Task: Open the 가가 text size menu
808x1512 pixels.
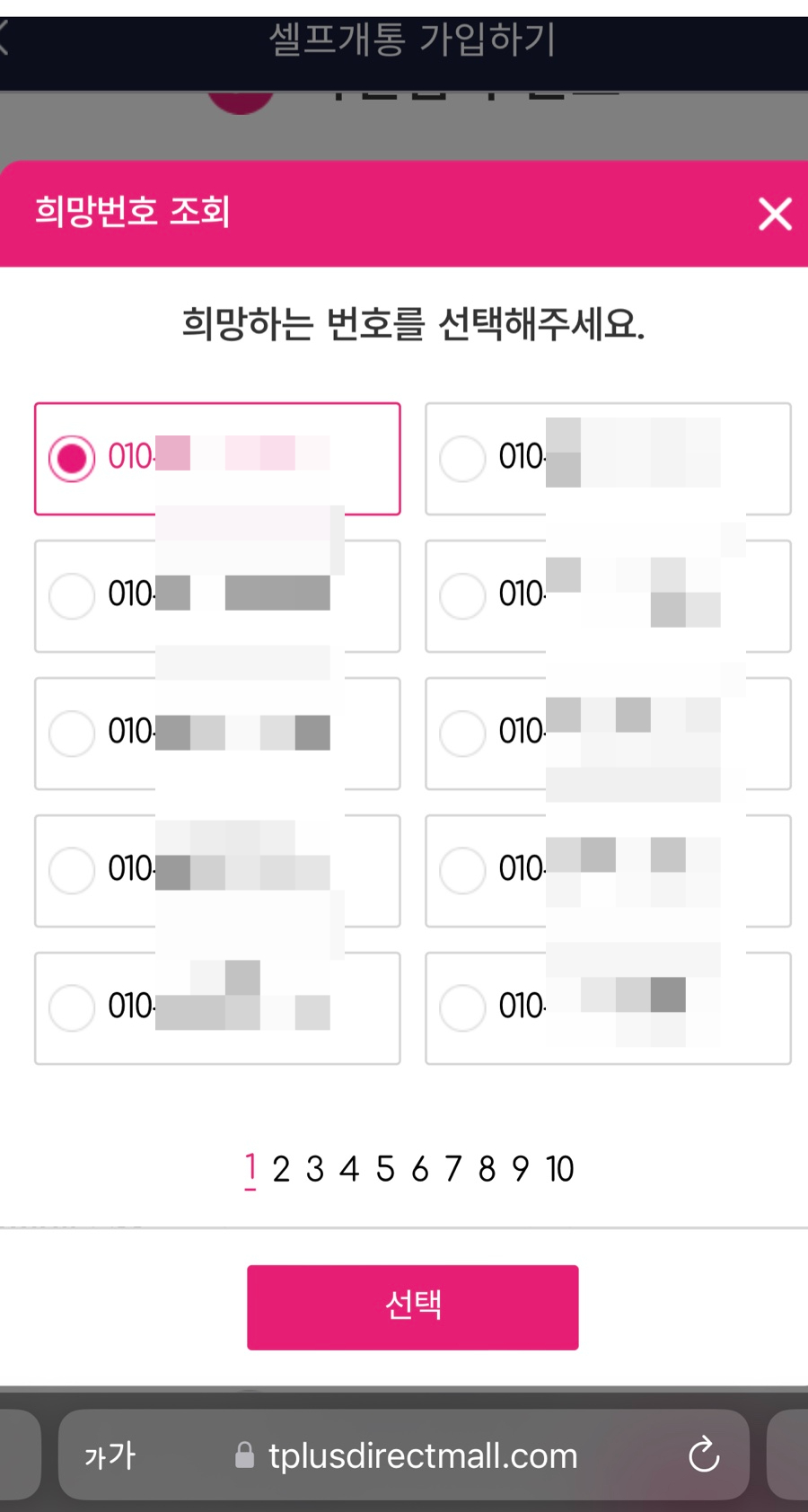Action: (x=110, y=1455)
